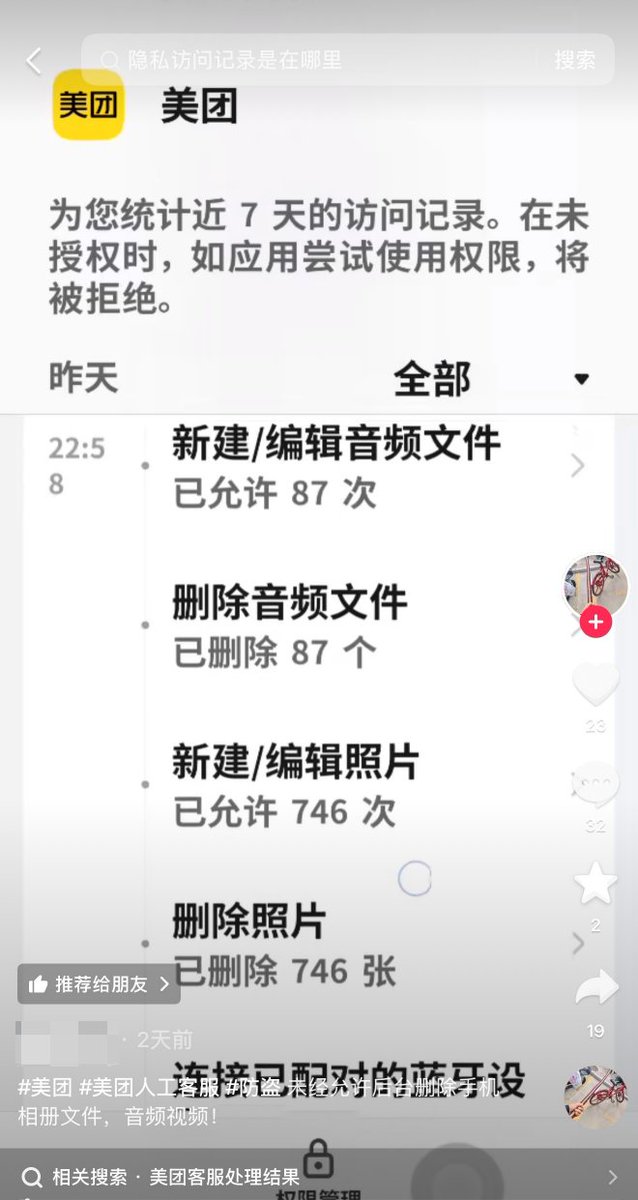Open the #防盗 hashtag
Viewport: 638px width, 1200px height.
click(x=253, y=1089)
